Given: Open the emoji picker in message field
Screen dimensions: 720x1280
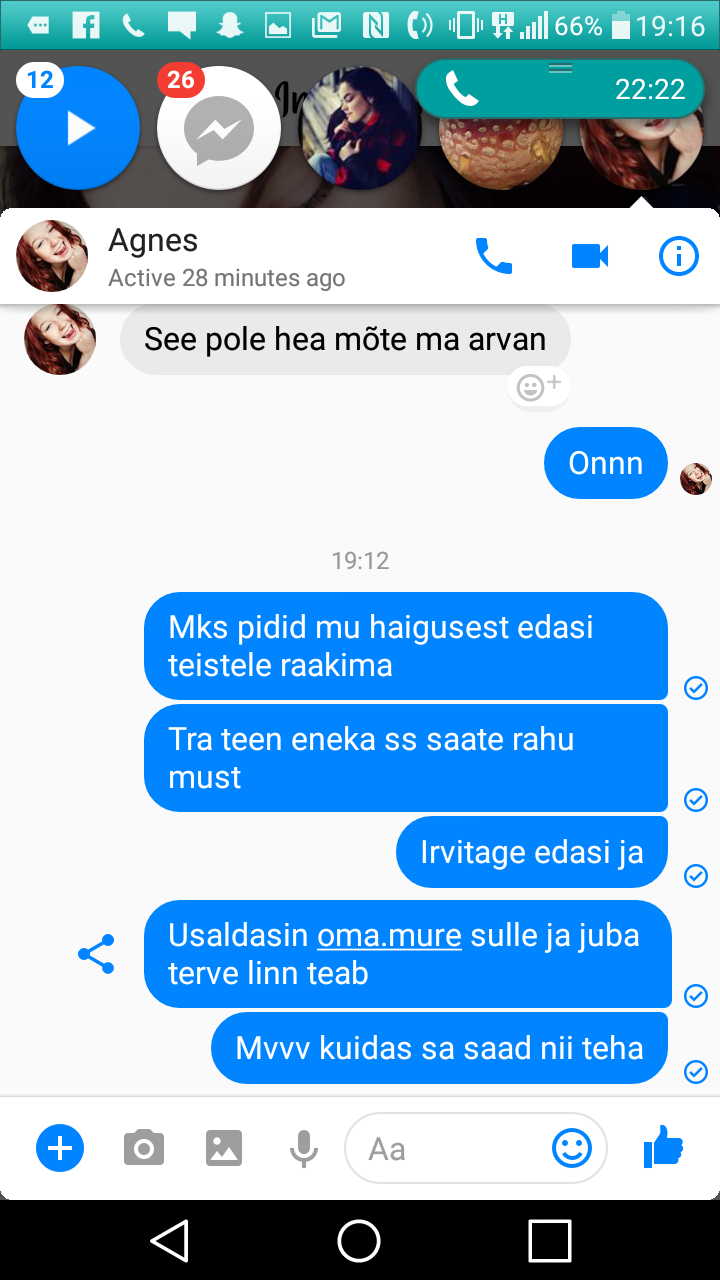Looking at the screenshot, I should [x=572, y=1148].
